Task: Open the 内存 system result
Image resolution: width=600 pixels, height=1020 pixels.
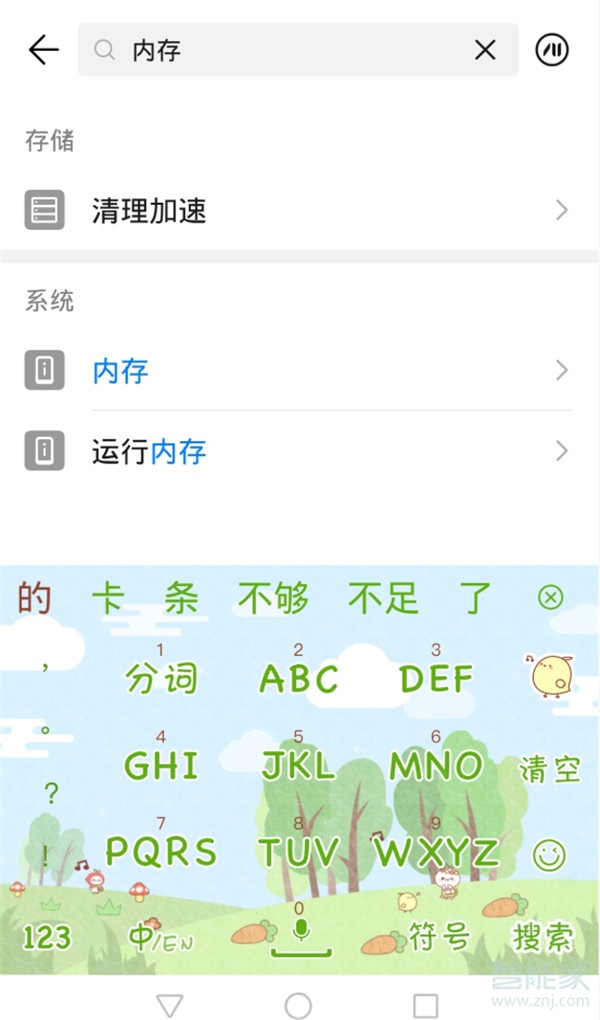Action: pyautogui.click(x=298, y=371)
